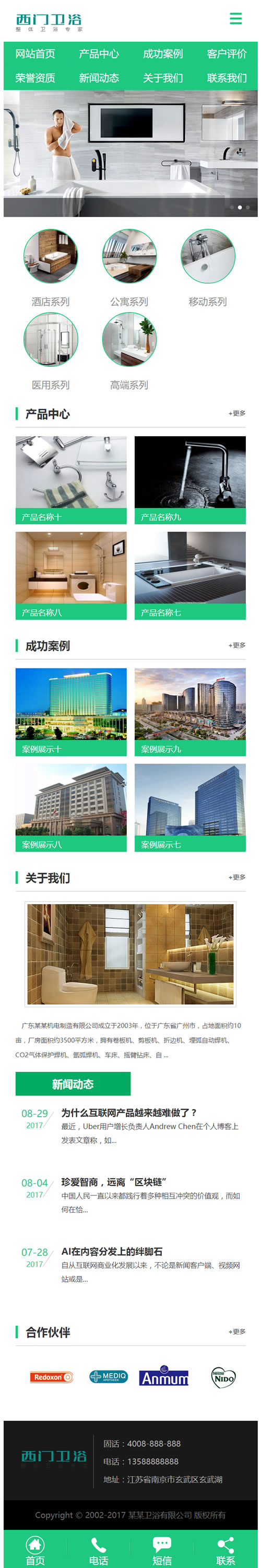Read article 为什么互联网产品越来越难做了？
Image resolution: width=261 pixels, height=1568 pixels.
coord(129,1112)
